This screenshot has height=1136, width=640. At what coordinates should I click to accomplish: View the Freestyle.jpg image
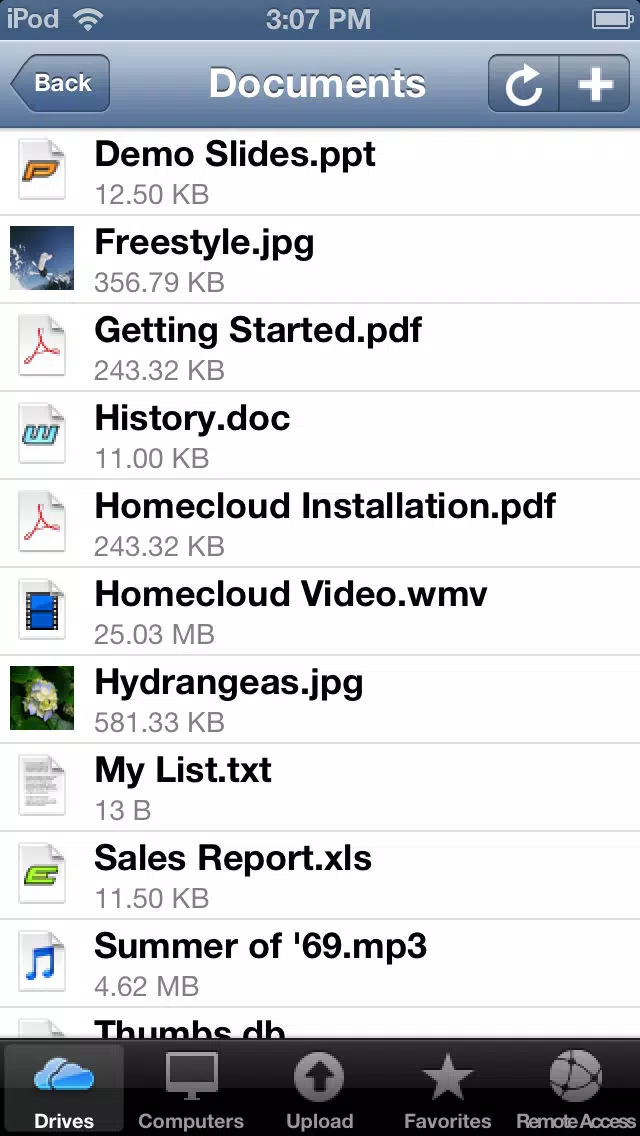(320, 259)
